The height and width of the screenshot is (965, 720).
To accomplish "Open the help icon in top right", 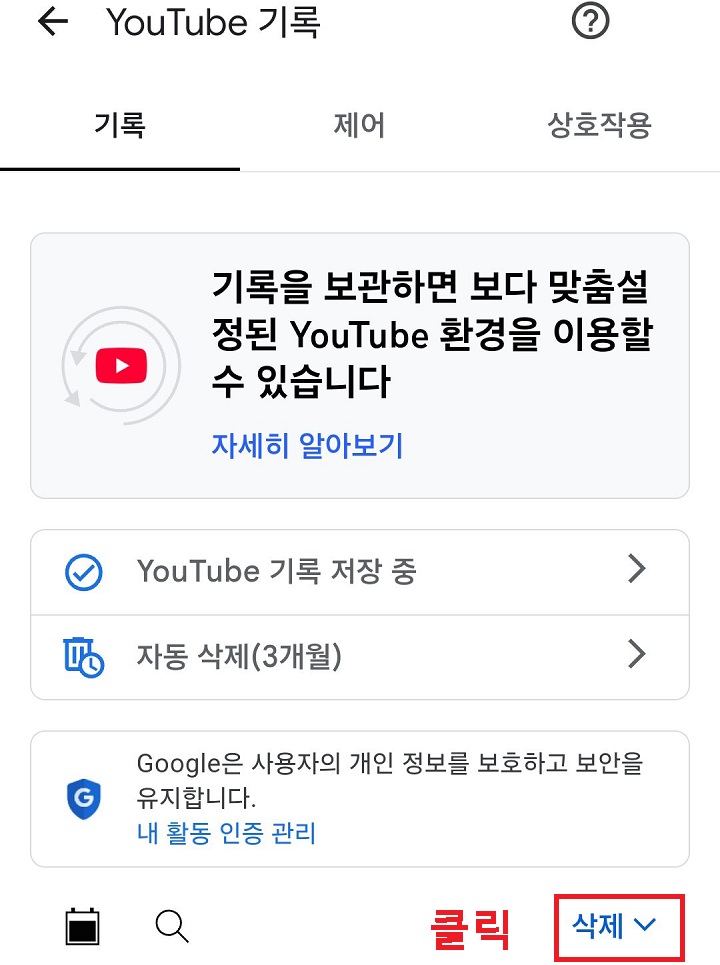I will pos(590,22).
